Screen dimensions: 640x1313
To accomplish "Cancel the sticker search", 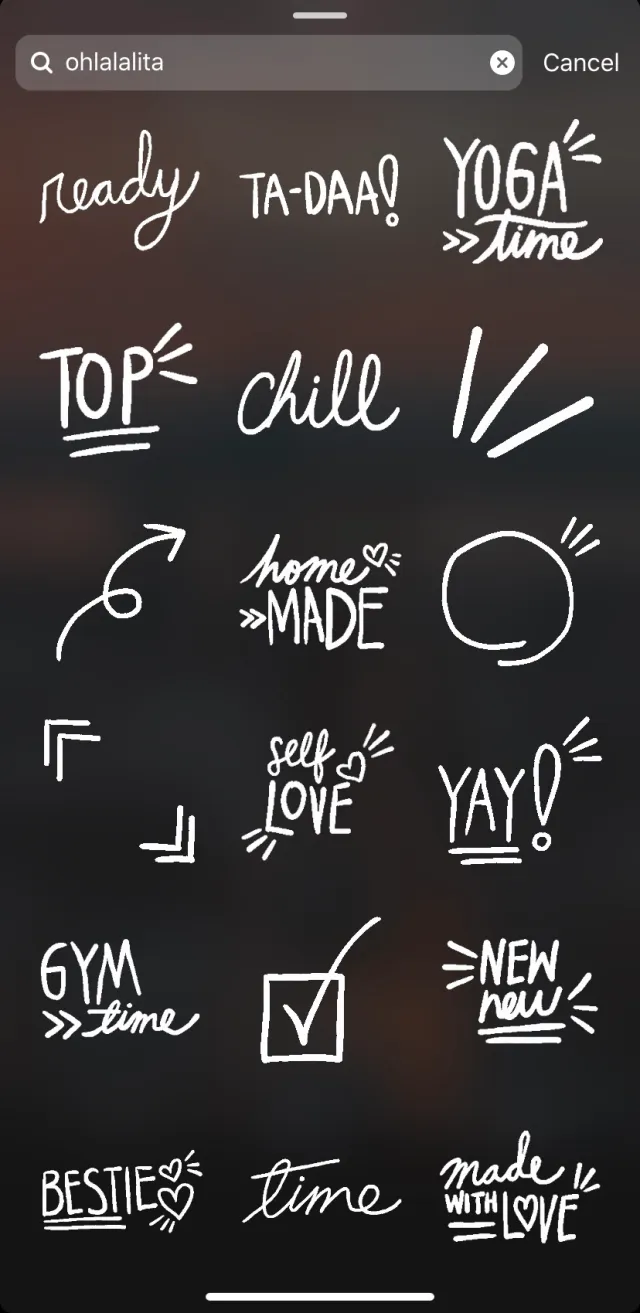I will point(581,63).
